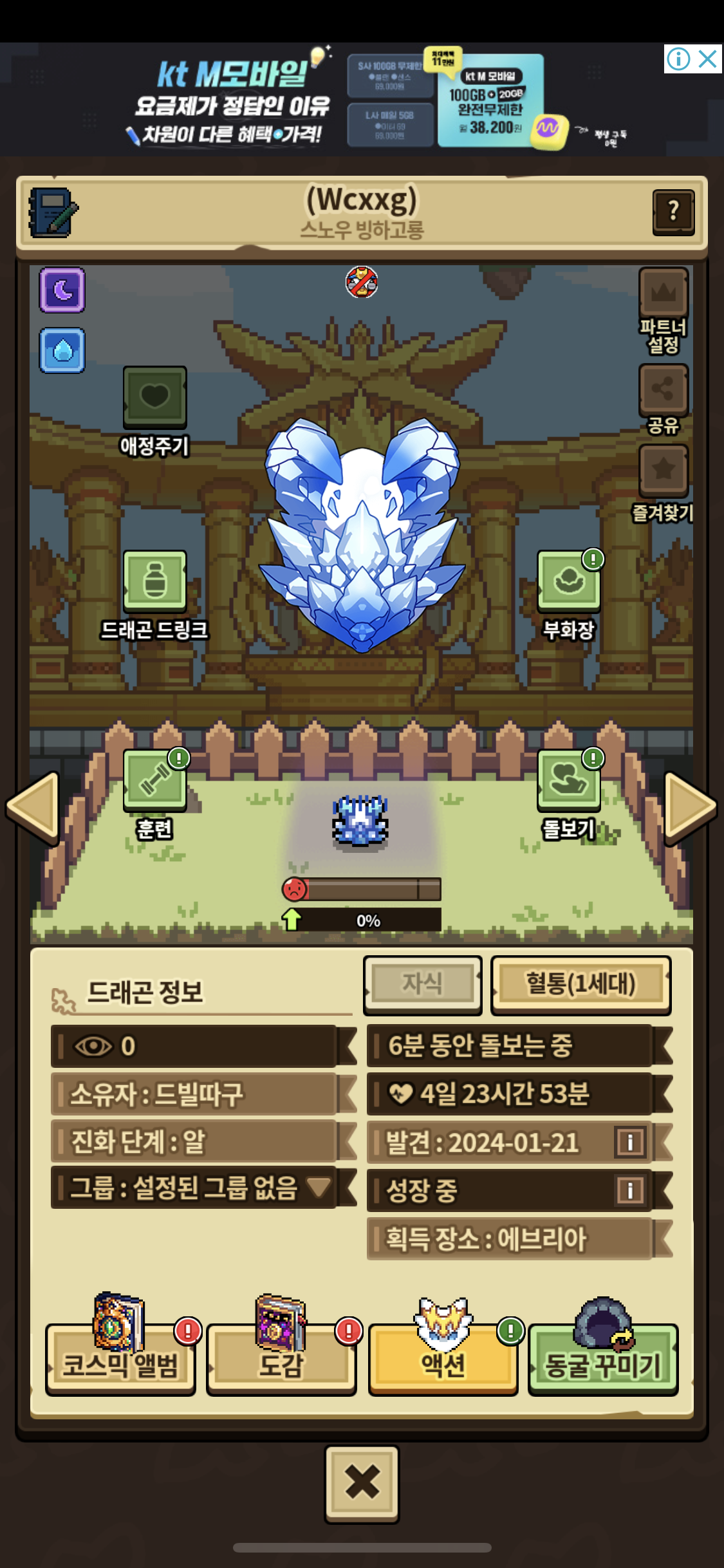This screenshot has height=1568, width=724.
Task: Tap the blue water drop icon
Action: pyautogui.click(x=62, y=351)
